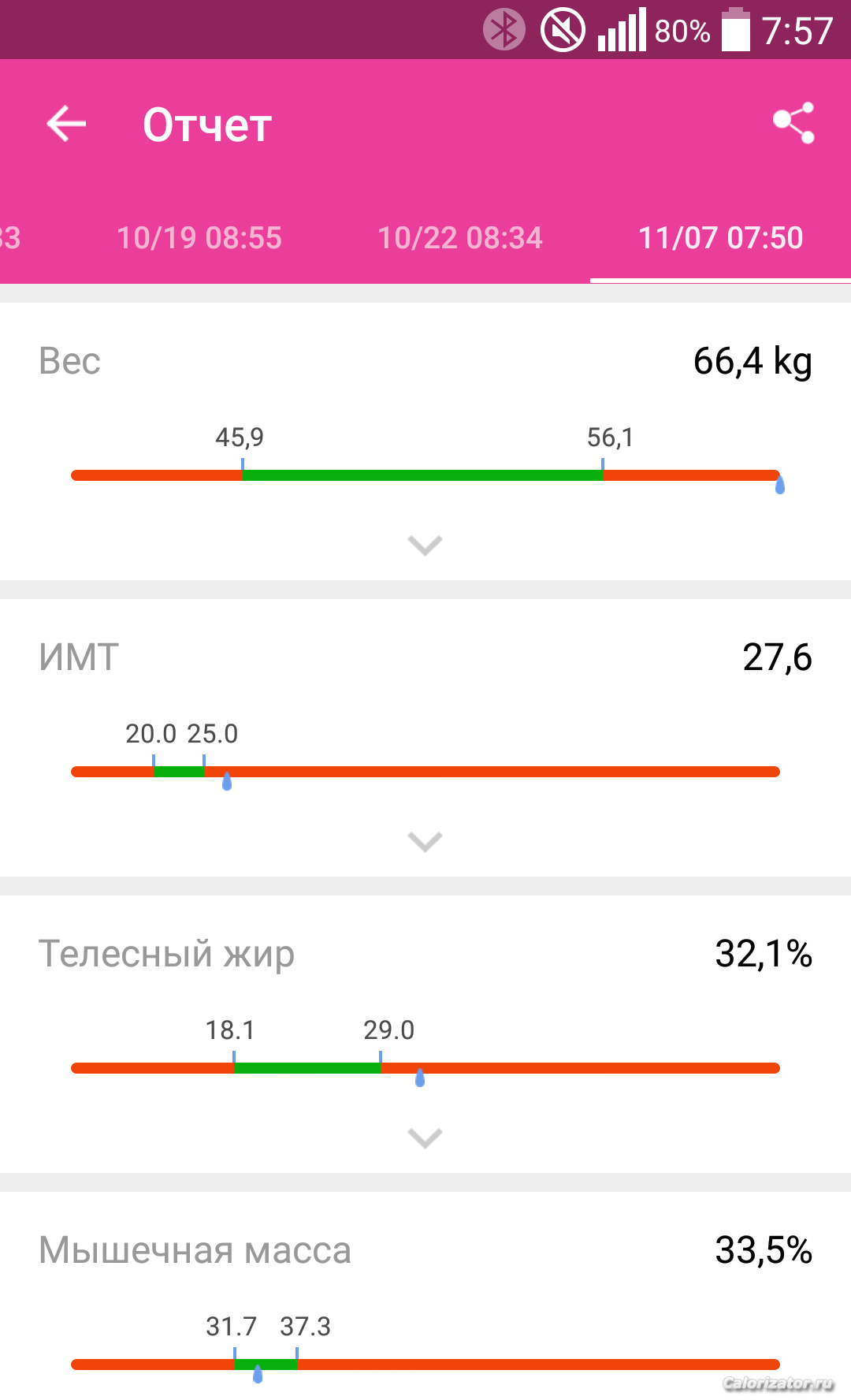Switch to the 10/19 08:55 tab
This screenshot has width=851, height=1400.
click(199, 238)
